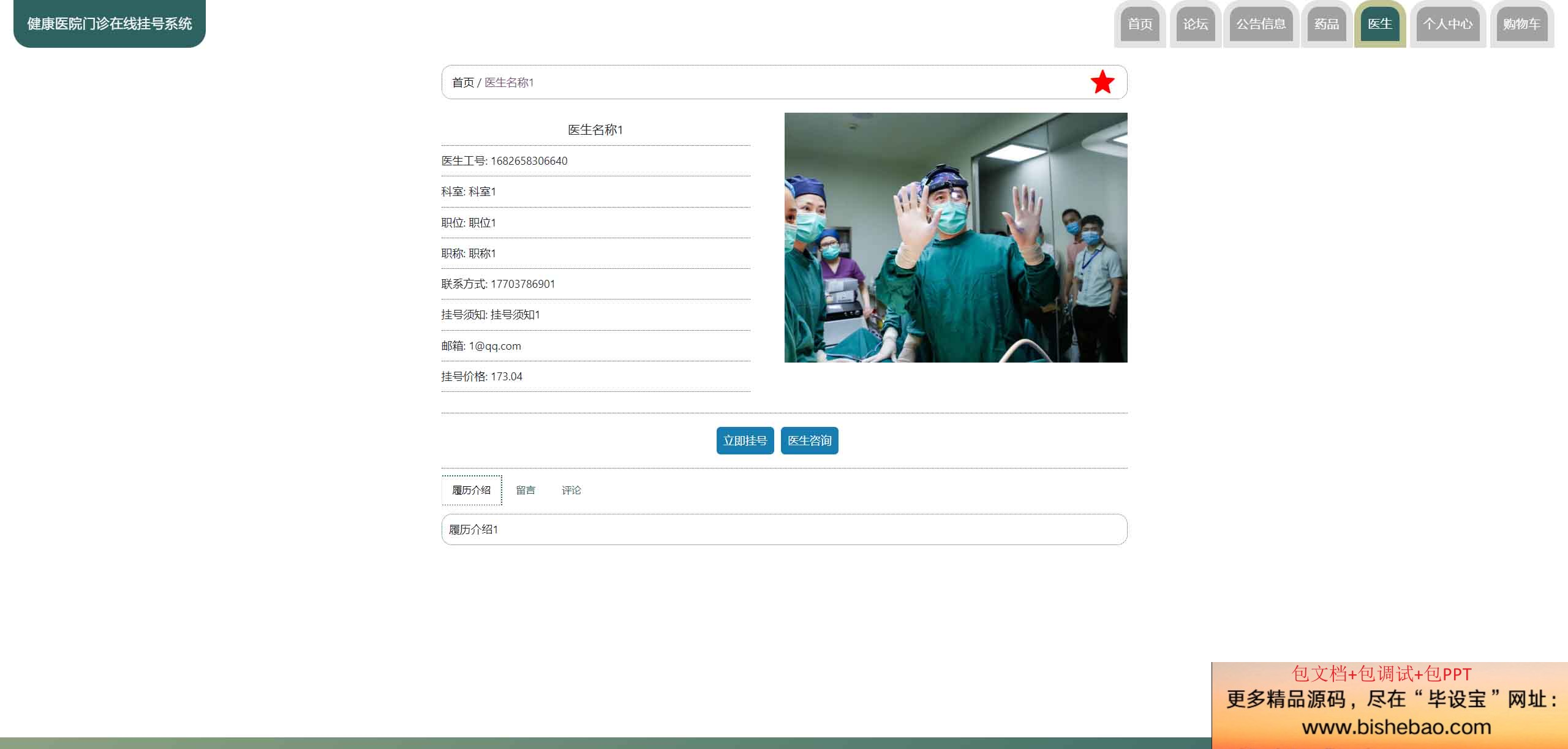Select the 履历介绍 tab
Viewport: 1568px width, 749px height.
[x=472, y=490]
